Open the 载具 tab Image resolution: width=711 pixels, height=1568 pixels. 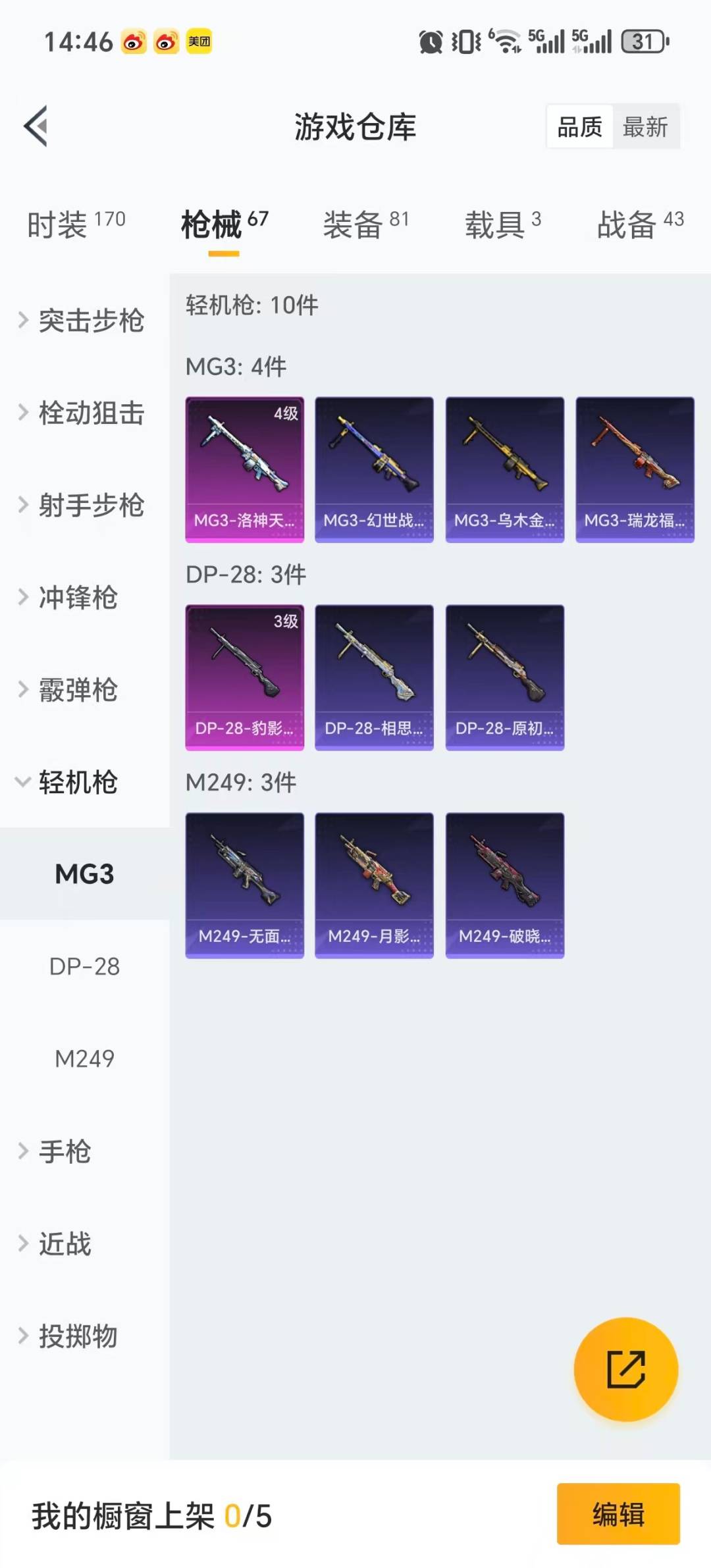503,224
